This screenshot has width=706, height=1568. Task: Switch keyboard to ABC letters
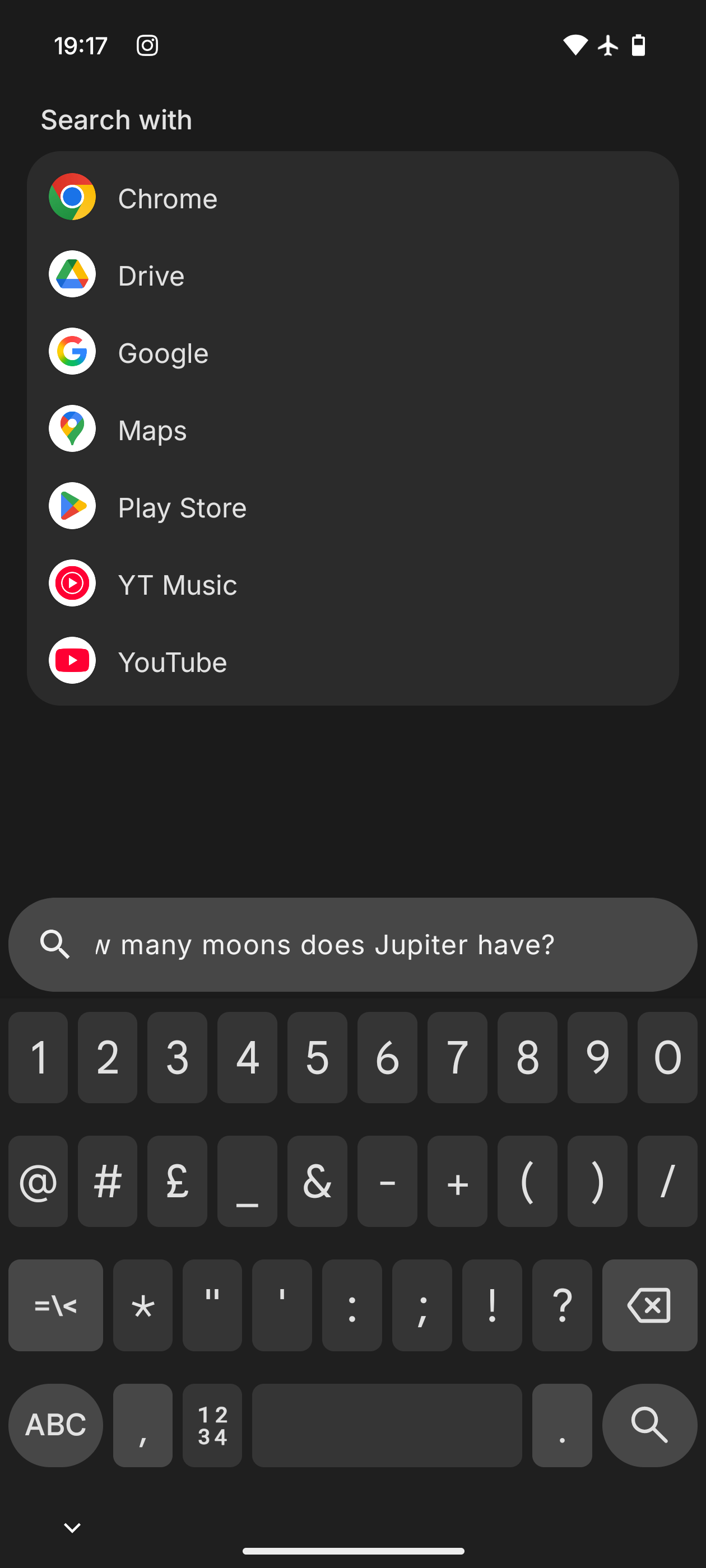pos(55,1424)
